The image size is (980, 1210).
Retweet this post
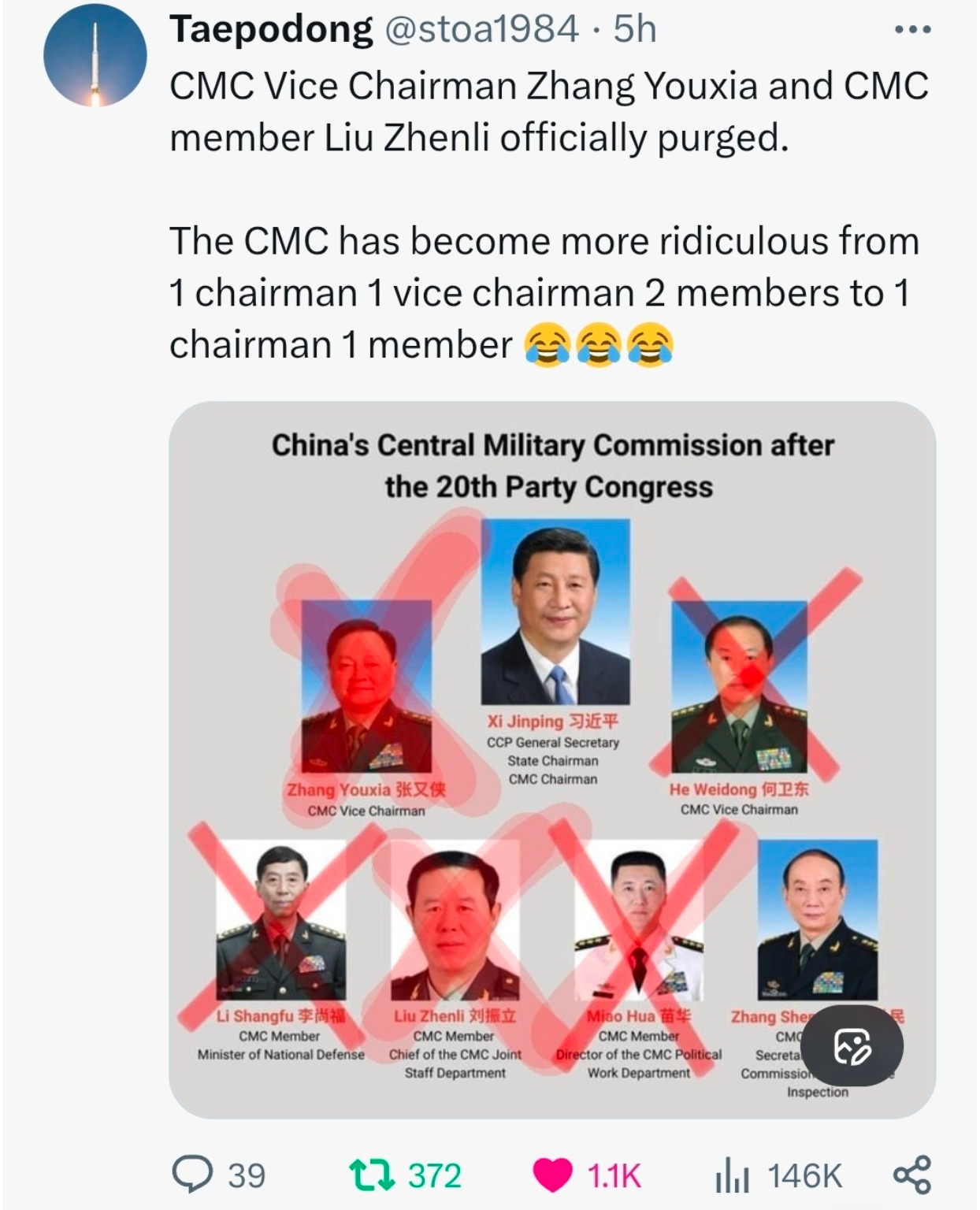tap(372, 1175)
